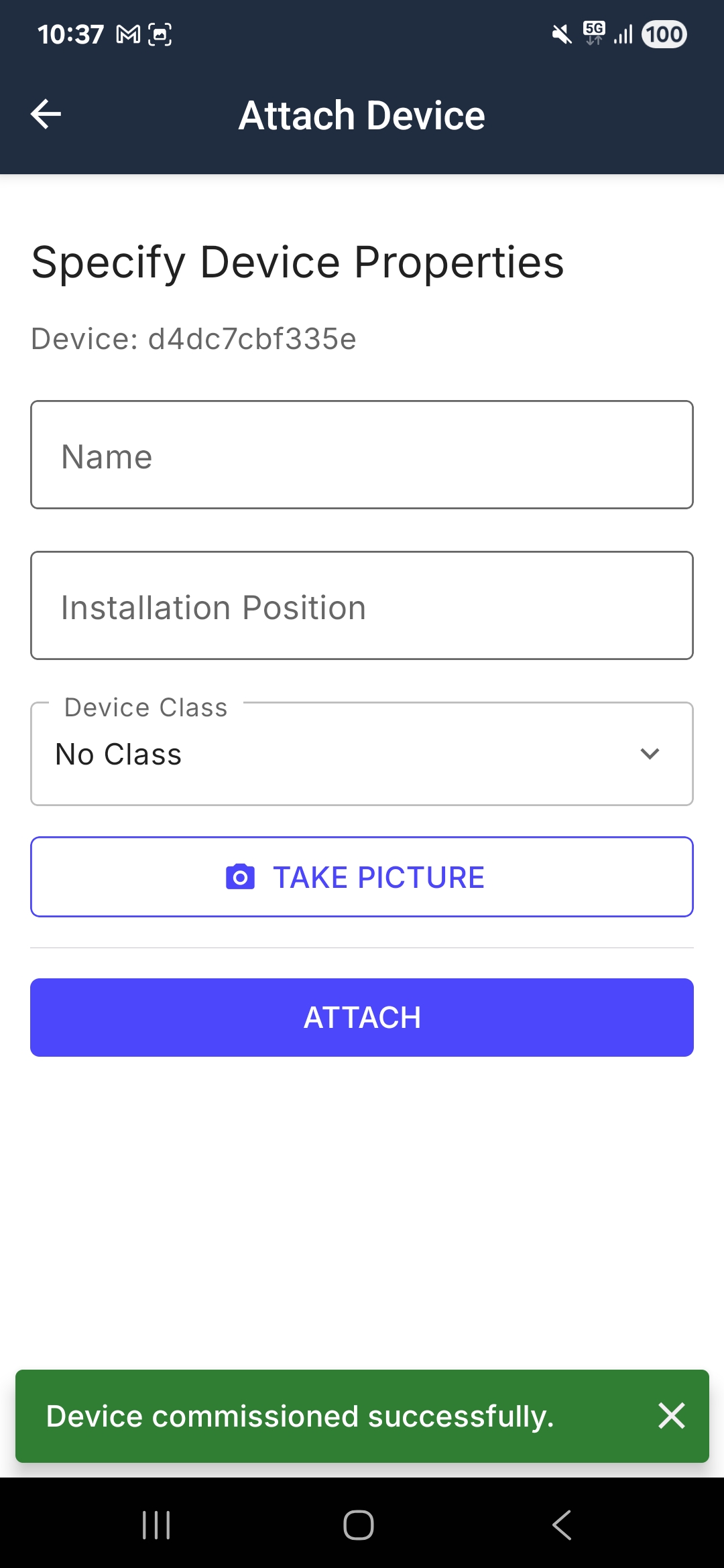This screenshot has width=724, height=1568.
Task: Tap the Take Picture button
Action: [362, 876]
